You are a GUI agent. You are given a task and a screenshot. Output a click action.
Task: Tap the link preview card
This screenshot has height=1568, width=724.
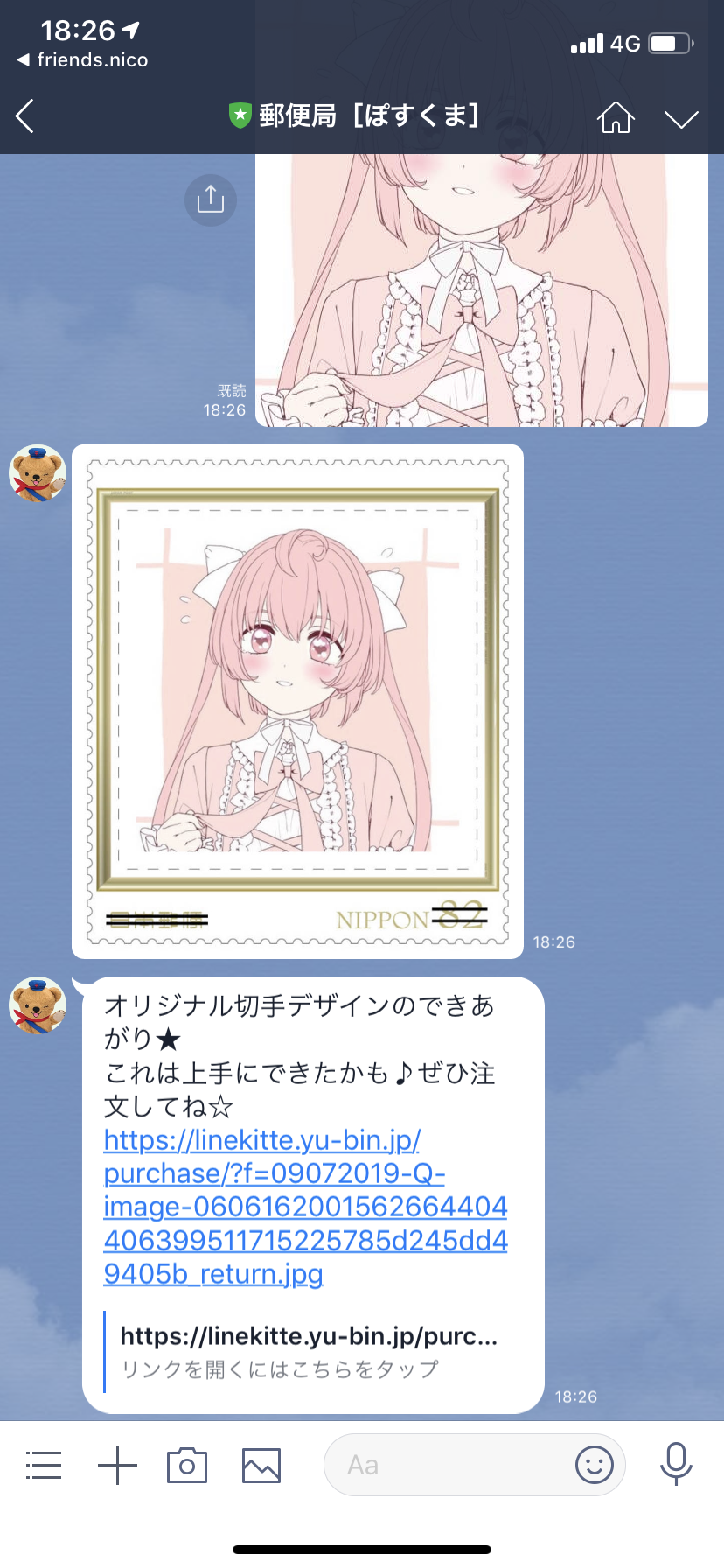click(310, 1352)
